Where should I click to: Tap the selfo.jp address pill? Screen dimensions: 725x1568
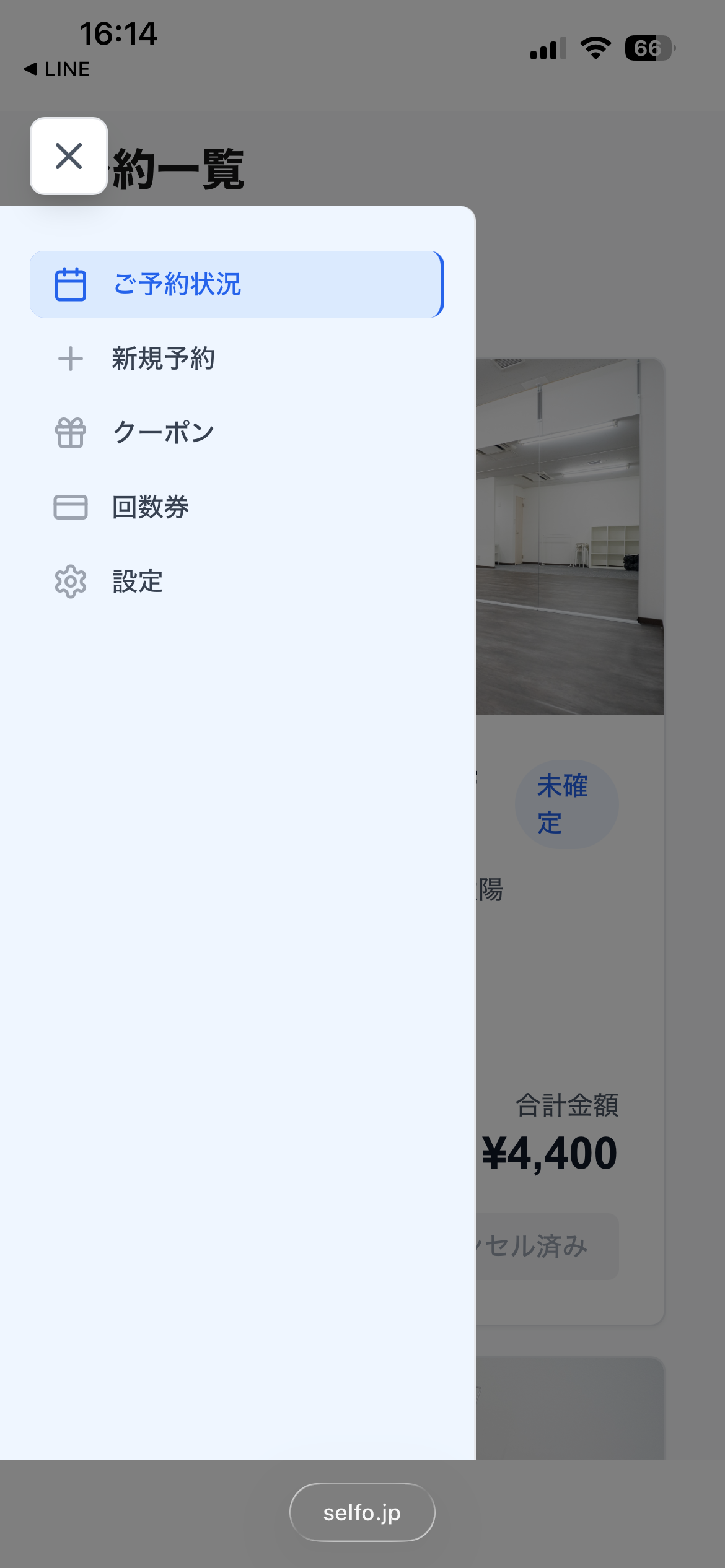(x=362, y=1512)
